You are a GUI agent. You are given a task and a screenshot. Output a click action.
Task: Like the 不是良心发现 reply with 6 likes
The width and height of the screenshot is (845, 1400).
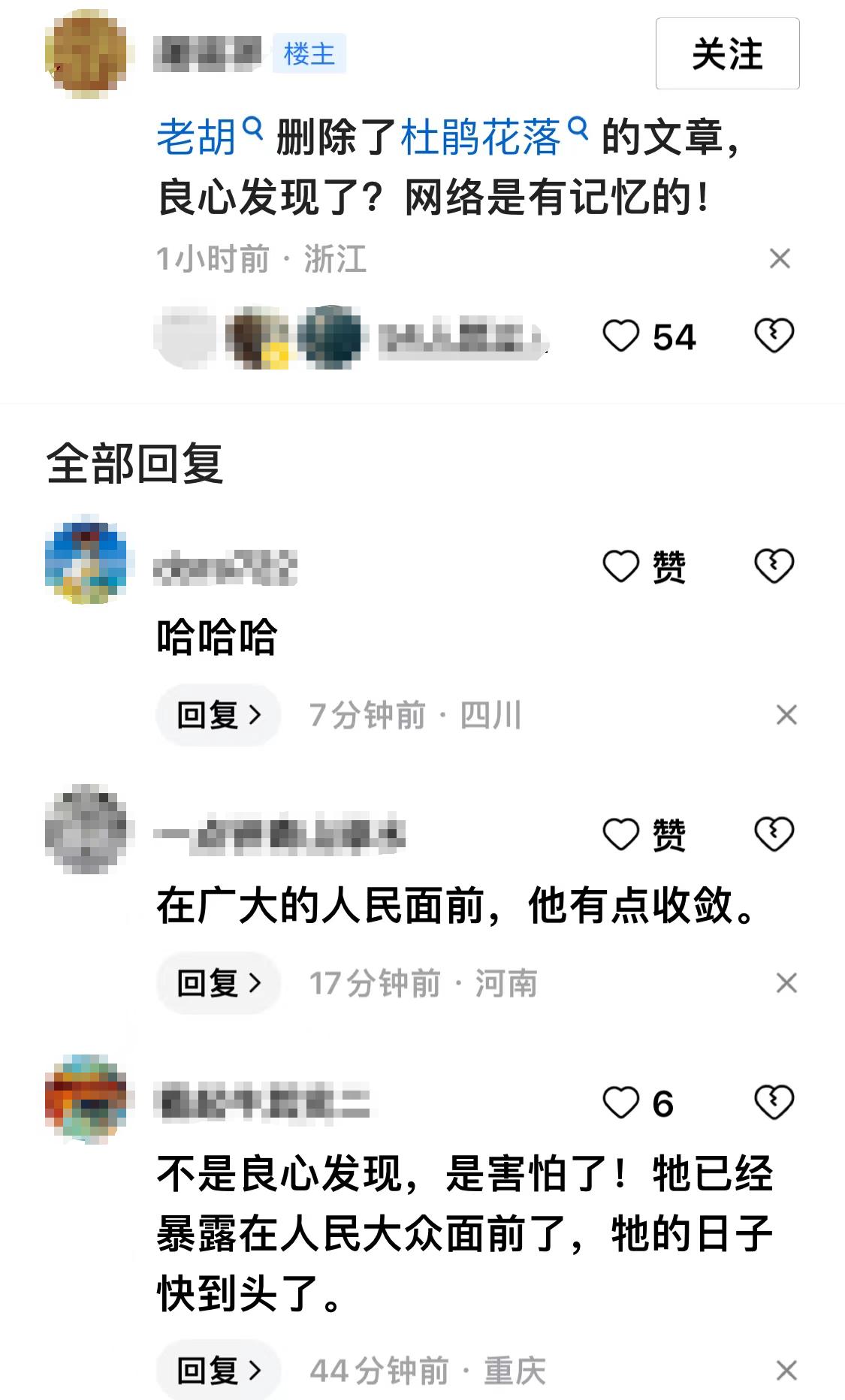(x=622, y=1103)
